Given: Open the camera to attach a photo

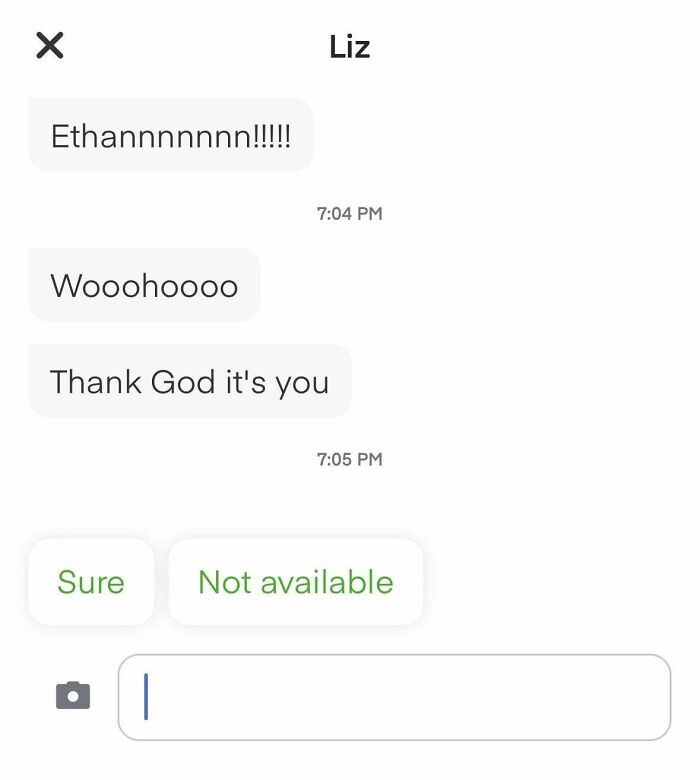Looking at the screenshot, I should pos(73,695).
